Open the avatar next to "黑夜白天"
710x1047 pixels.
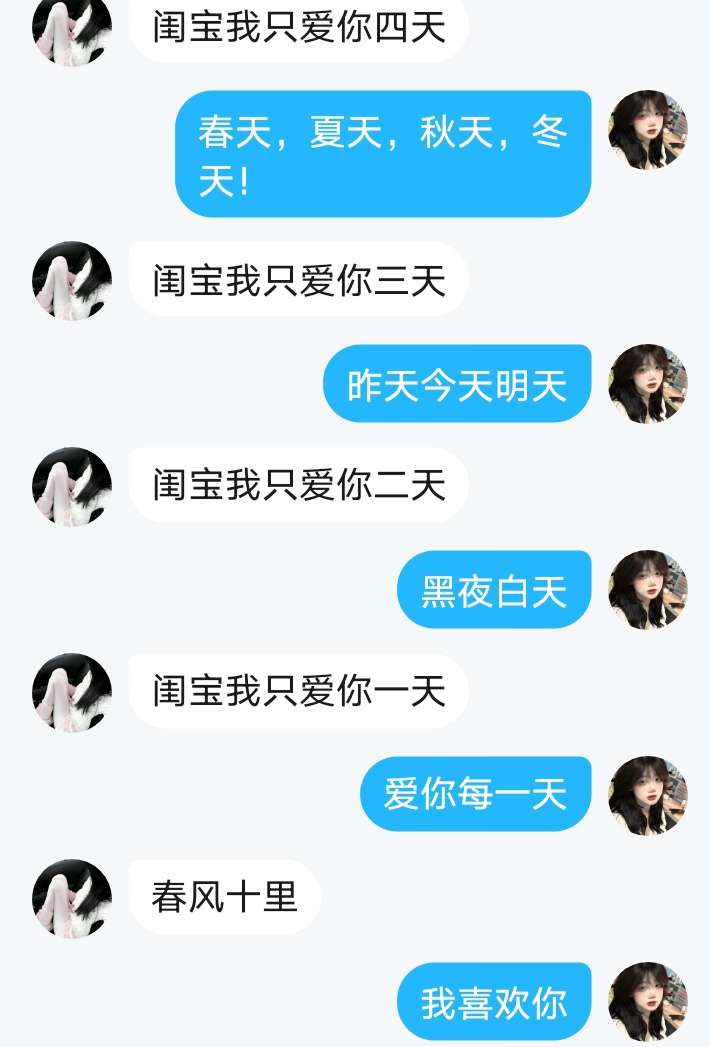[x=648, y=590]
